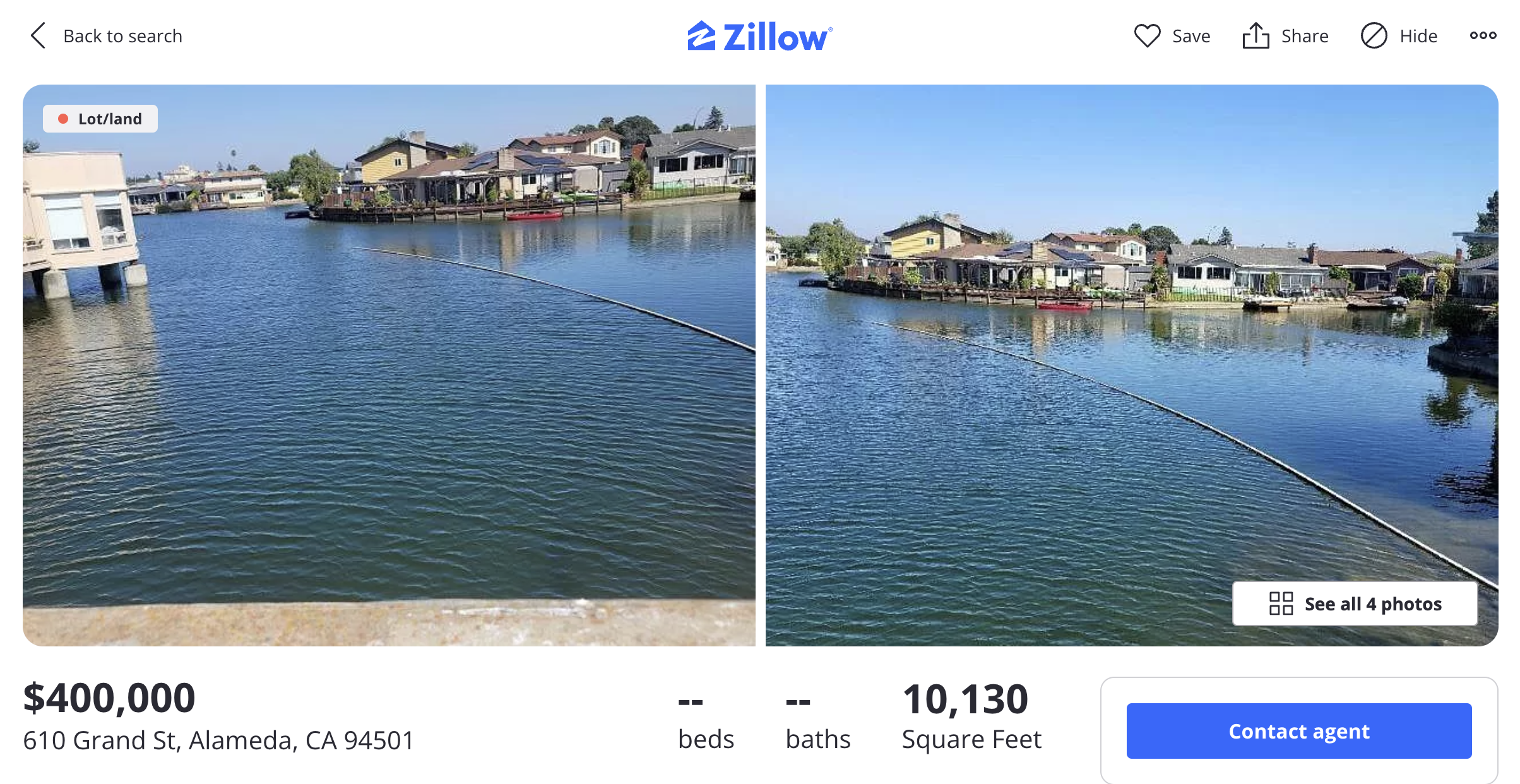Tap See all 4 photos
The height and width of the screenshot is (784, 1520).
click(1355, 604)
